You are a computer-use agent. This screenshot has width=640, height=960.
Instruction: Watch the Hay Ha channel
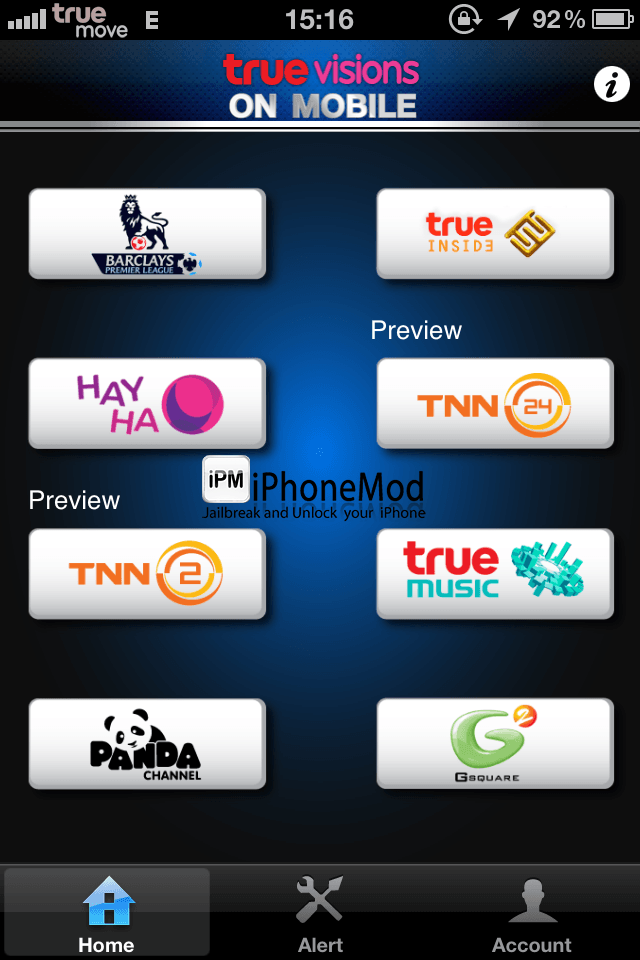147,403
